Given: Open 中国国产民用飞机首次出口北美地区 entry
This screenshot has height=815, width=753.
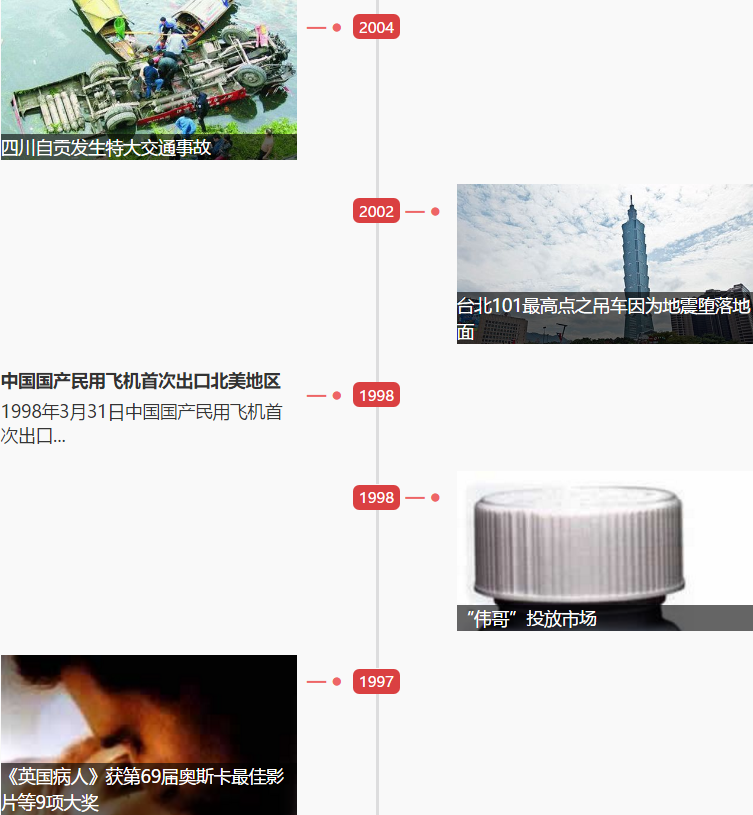Looking at the screenshot, I should tap(141, 381).
